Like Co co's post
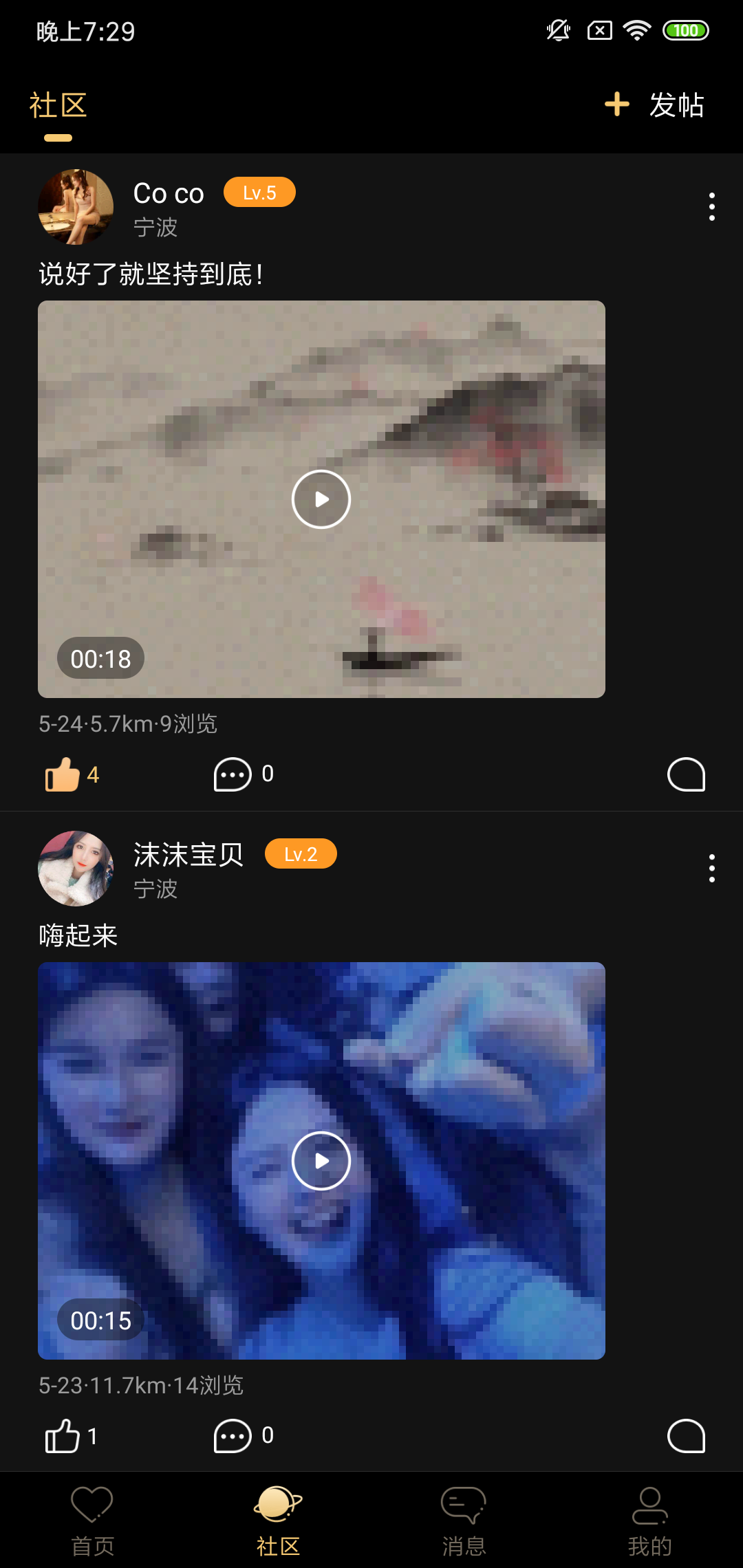743x1568 pixels. (72, 775)
